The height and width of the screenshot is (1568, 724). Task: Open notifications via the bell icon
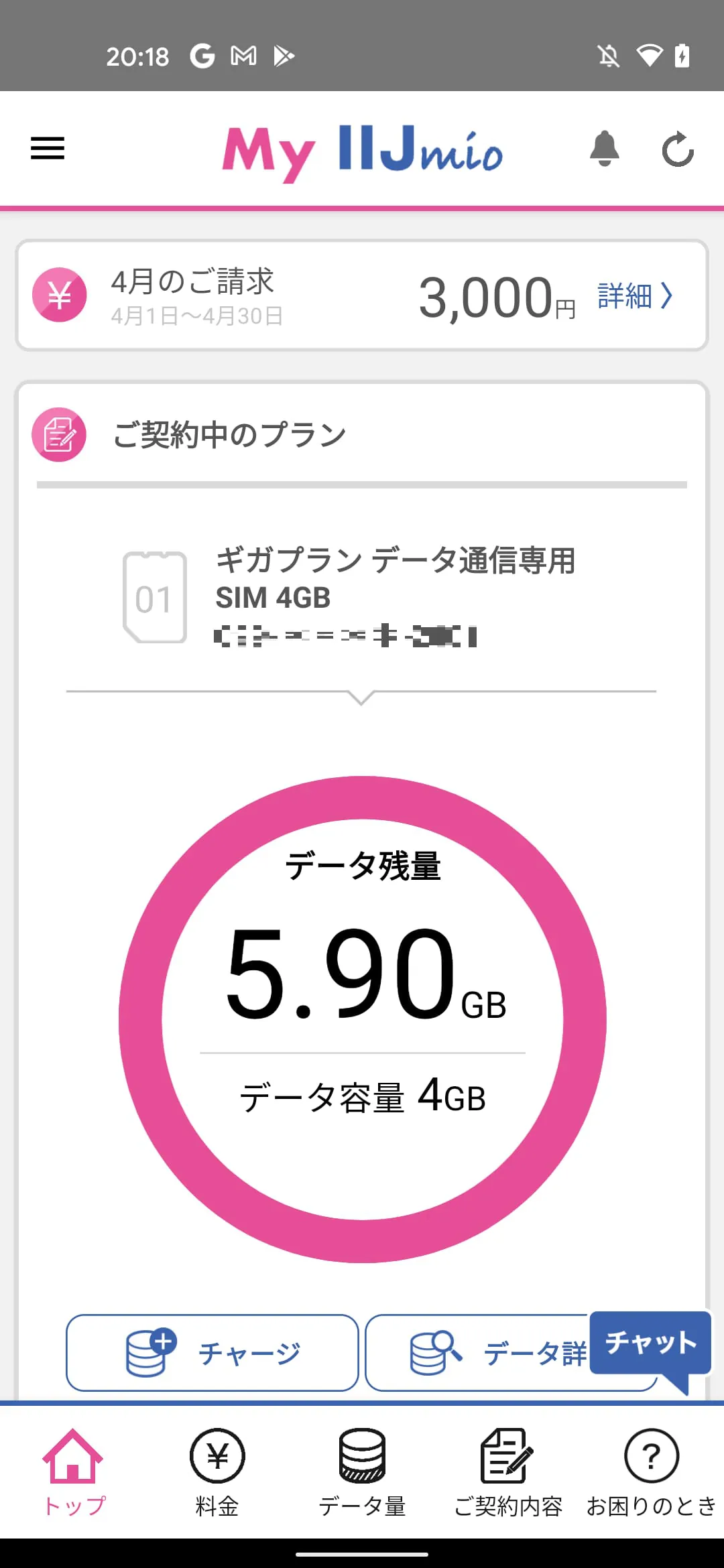point(605,148)
